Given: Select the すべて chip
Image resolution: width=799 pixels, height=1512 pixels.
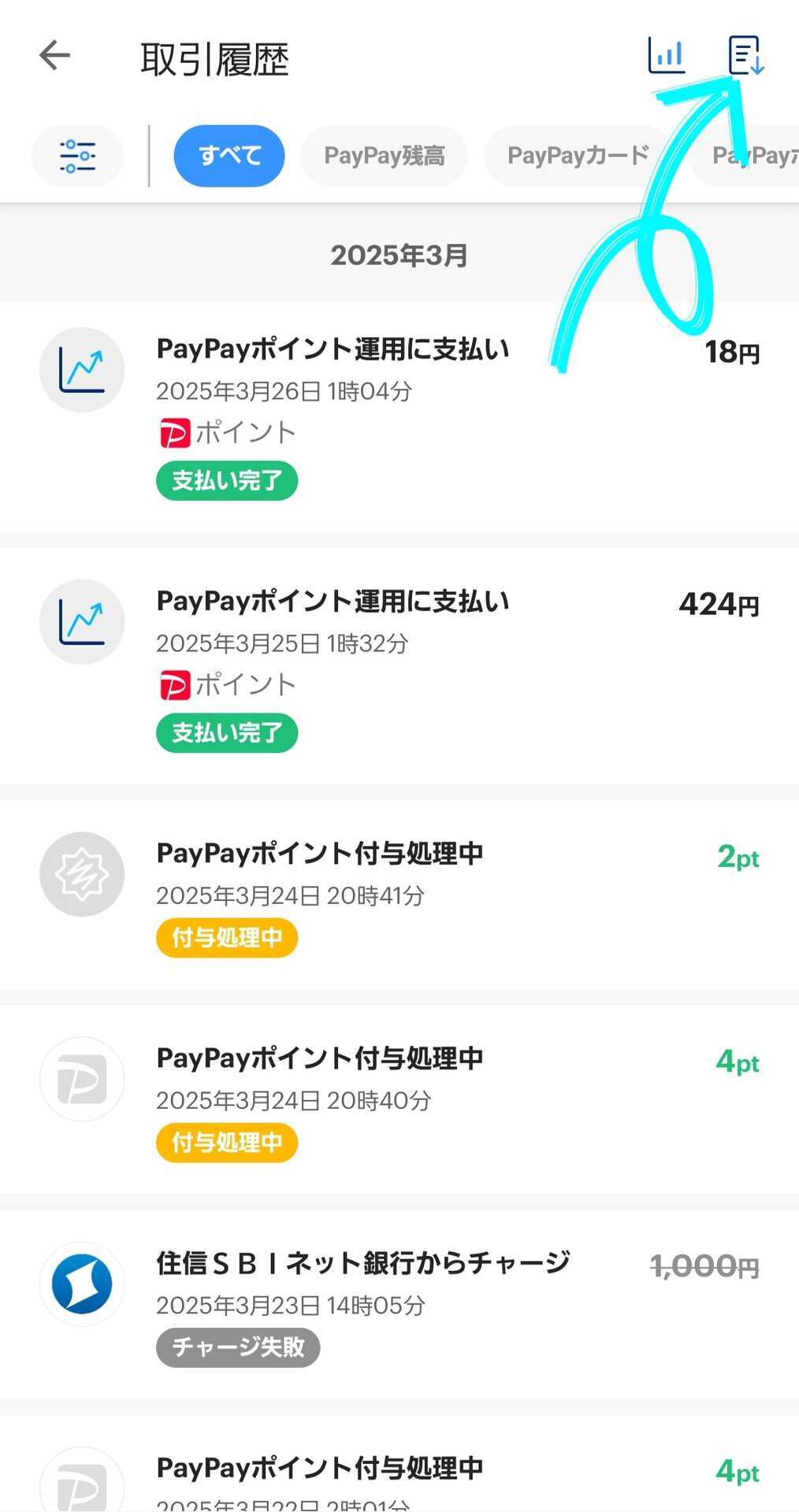Looking at the screenshot, I should (x=229, y=156).
